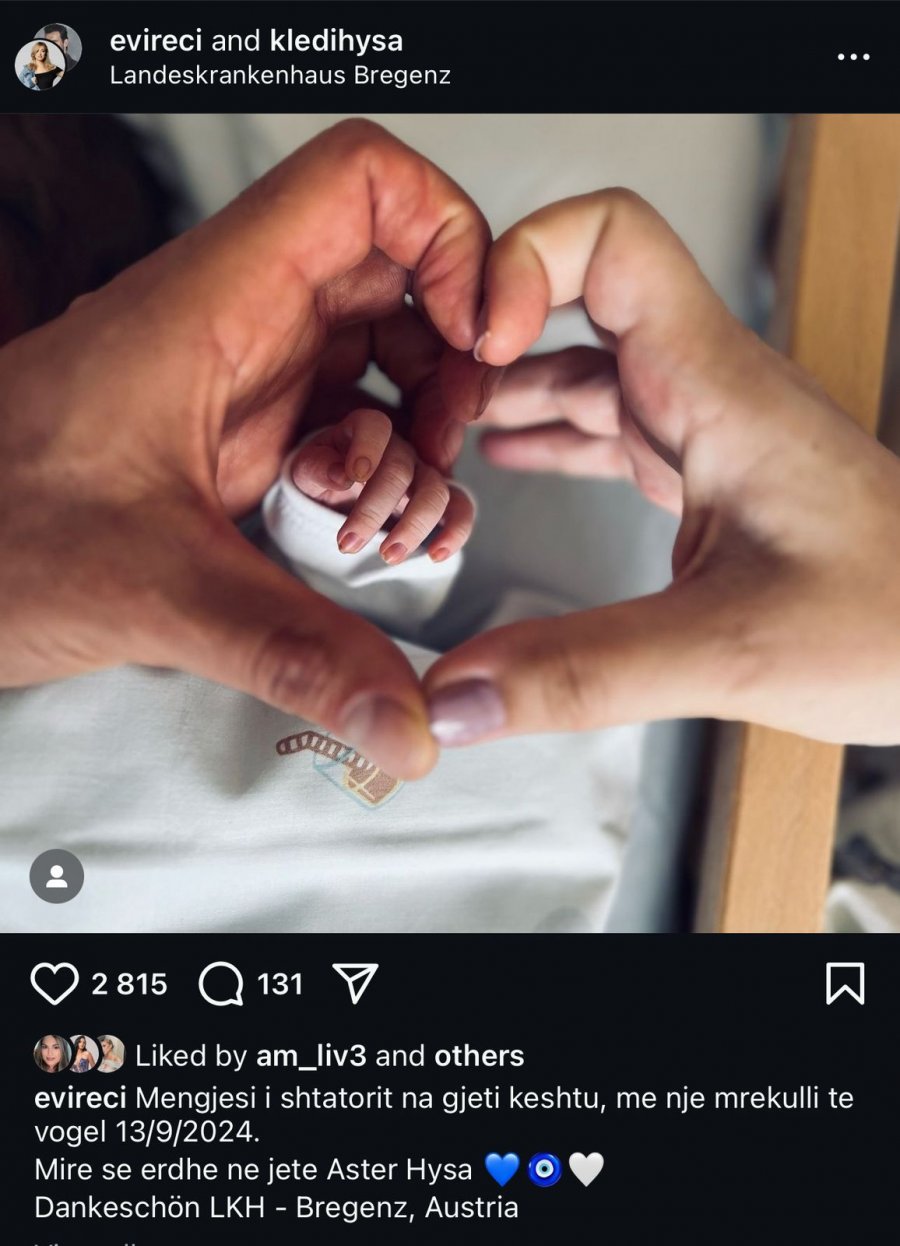Open the post's three-dot options menu

pyautogui.click(x=852, y=58)
